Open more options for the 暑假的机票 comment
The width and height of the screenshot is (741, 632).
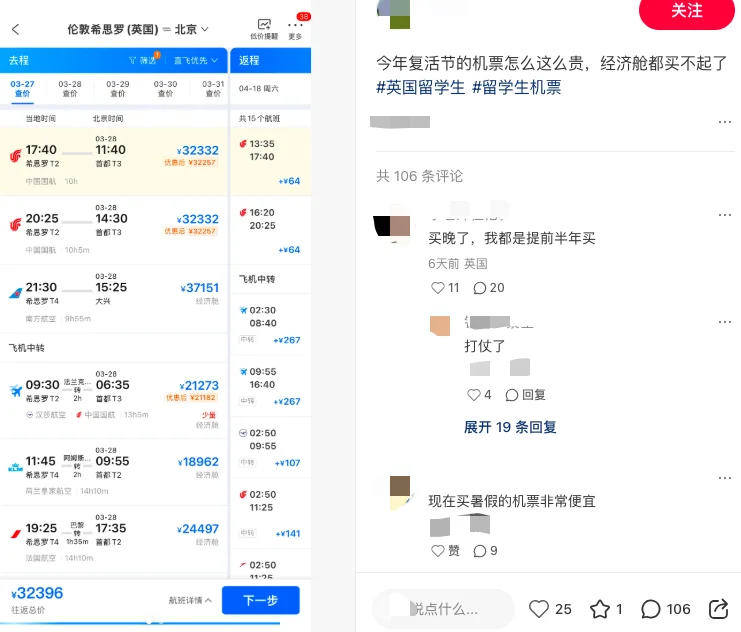[725, 487]
